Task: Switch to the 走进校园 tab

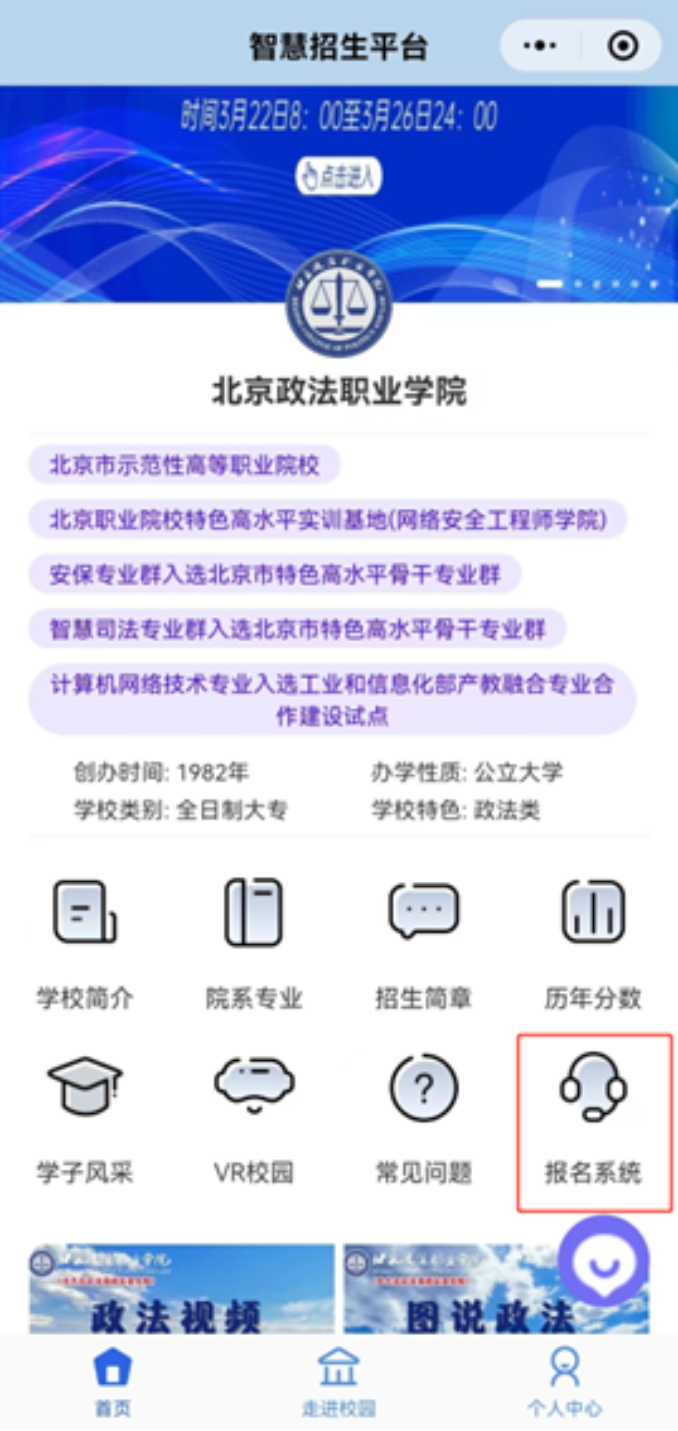Action: coord(339,1381)
